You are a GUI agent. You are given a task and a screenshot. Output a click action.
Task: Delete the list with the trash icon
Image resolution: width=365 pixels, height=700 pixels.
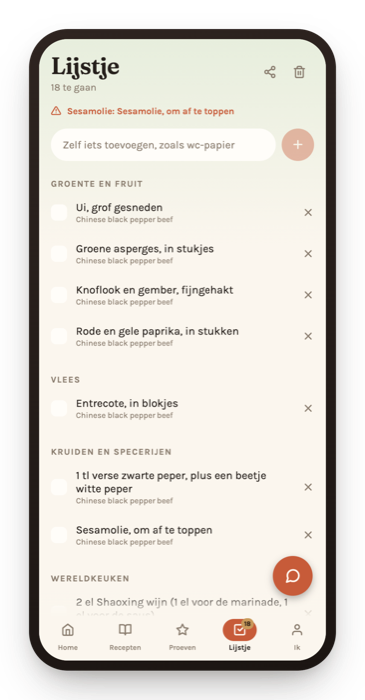click(299, 72)
